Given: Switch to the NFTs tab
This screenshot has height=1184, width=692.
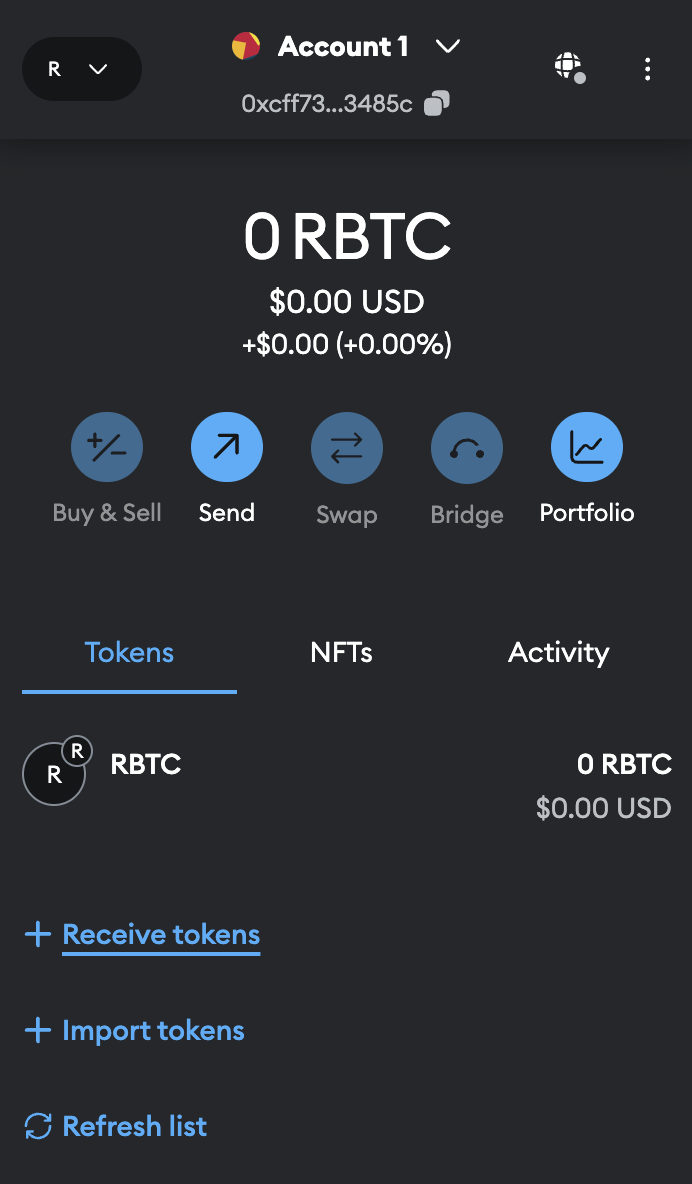Looking at the screenshot, I should (x=342, y=653).
